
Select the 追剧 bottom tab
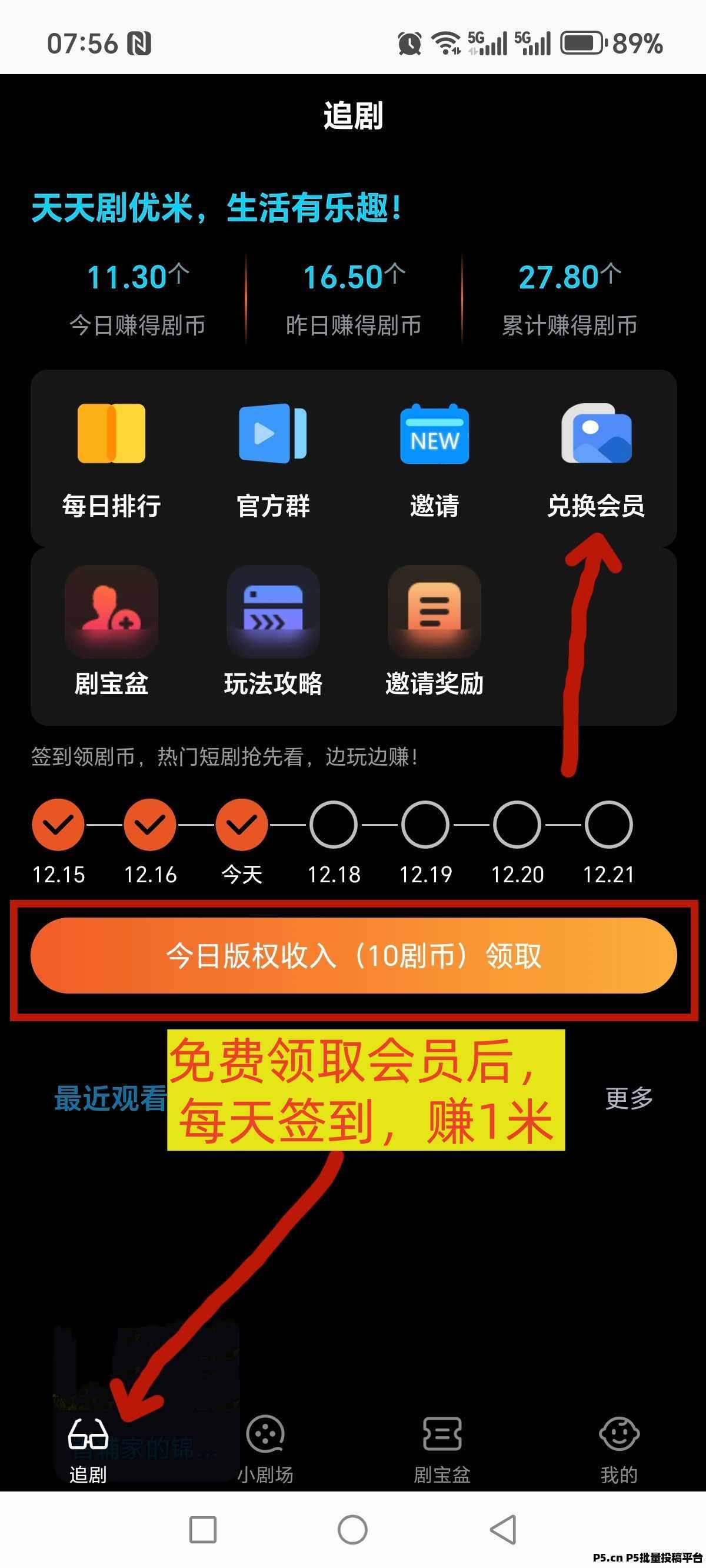click(x=88, y=1449)
